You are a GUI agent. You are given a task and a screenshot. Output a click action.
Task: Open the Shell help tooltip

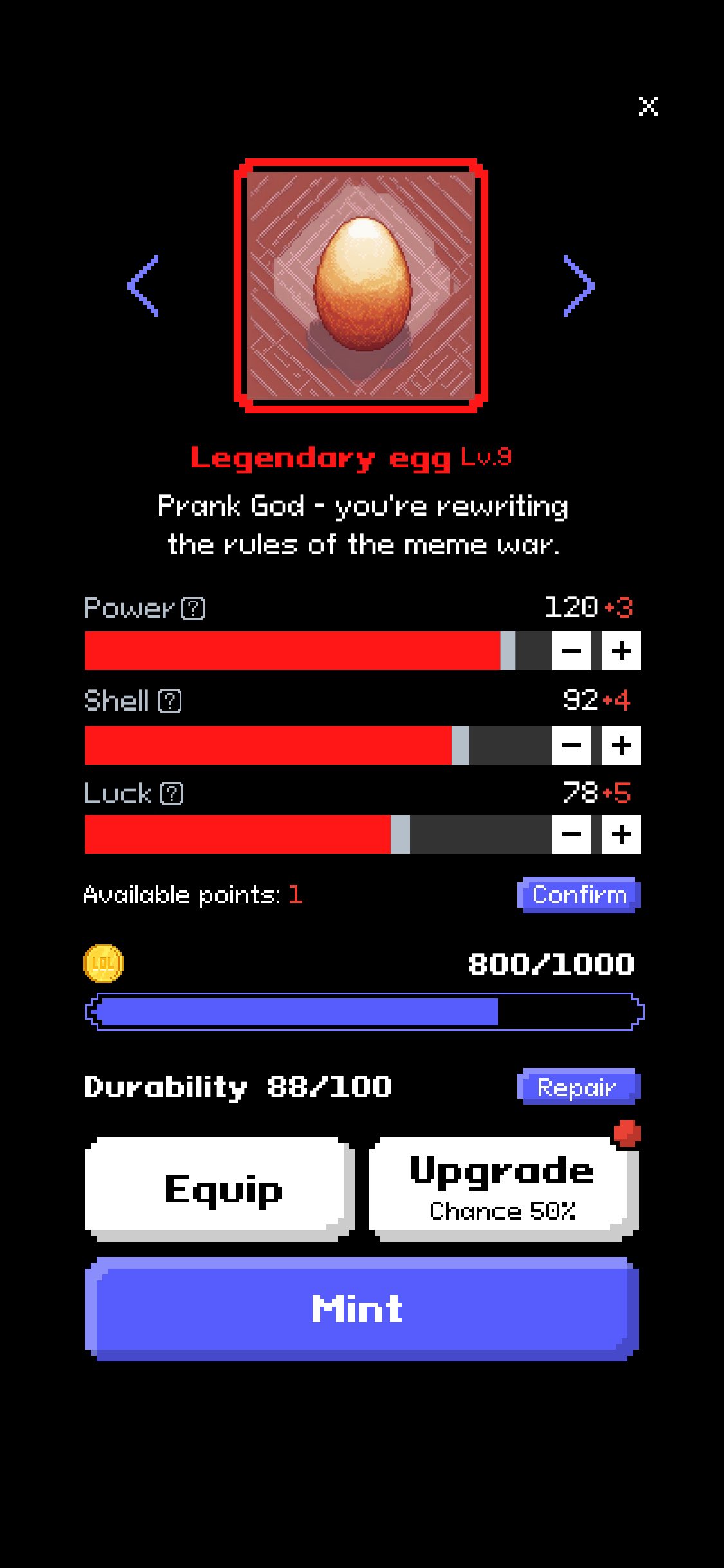pyautogui.click(x=170, y=701)
